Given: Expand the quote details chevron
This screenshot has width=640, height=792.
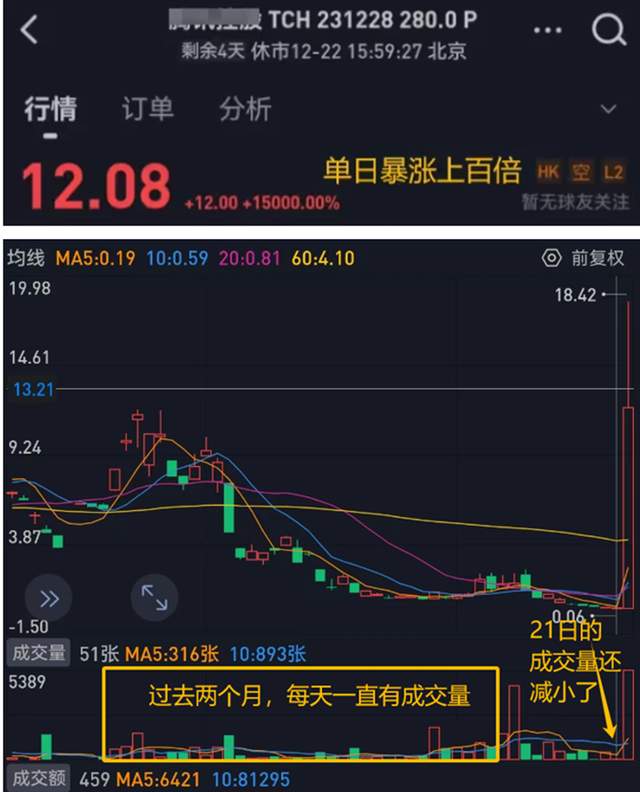Looking at the screenshot, I should (608, 109).
